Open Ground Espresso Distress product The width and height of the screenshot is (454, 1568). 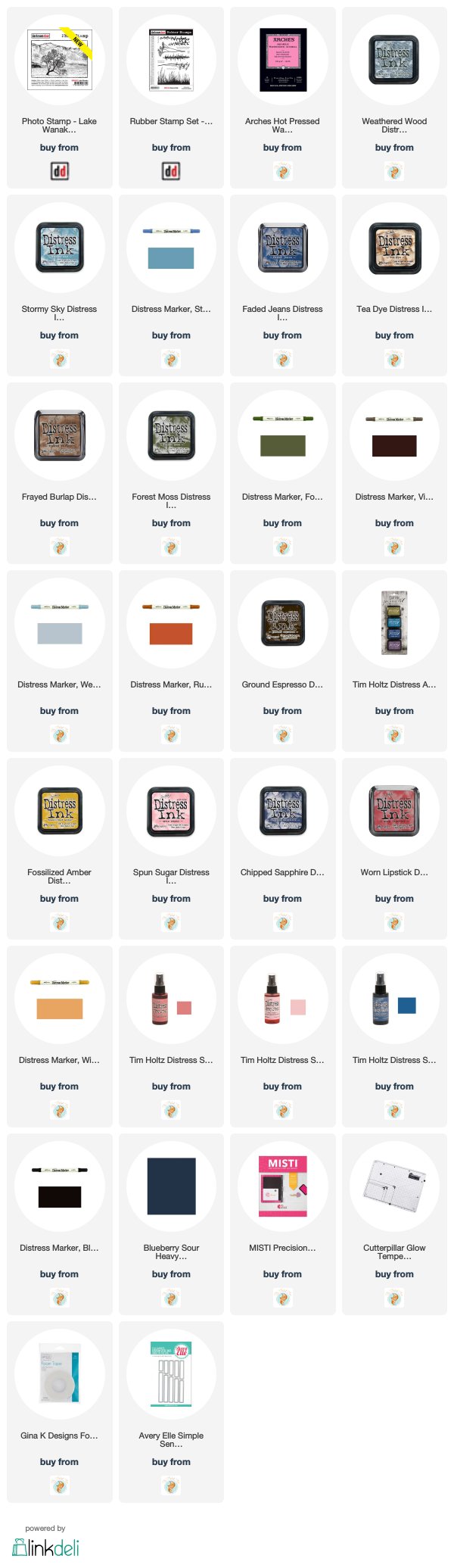(x=282, y=624)
